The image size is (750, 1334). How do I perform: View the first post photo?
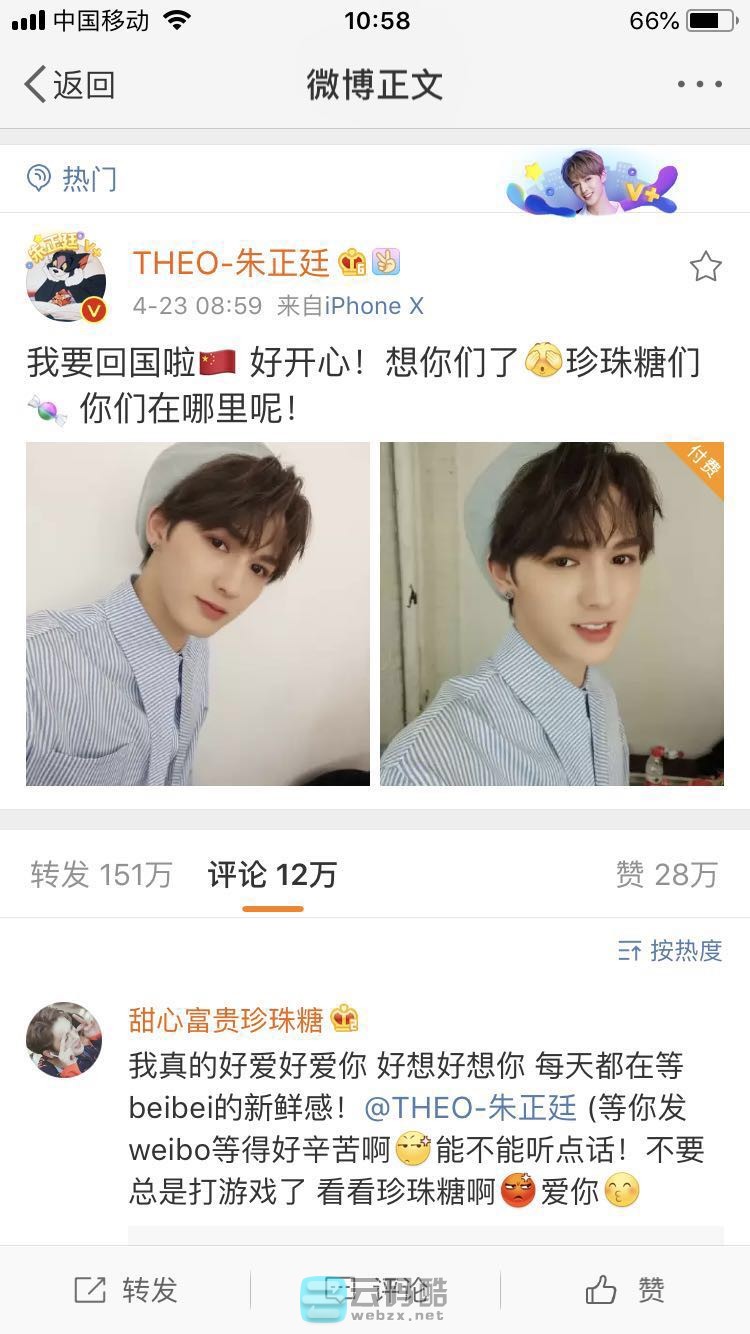point(198,614)
